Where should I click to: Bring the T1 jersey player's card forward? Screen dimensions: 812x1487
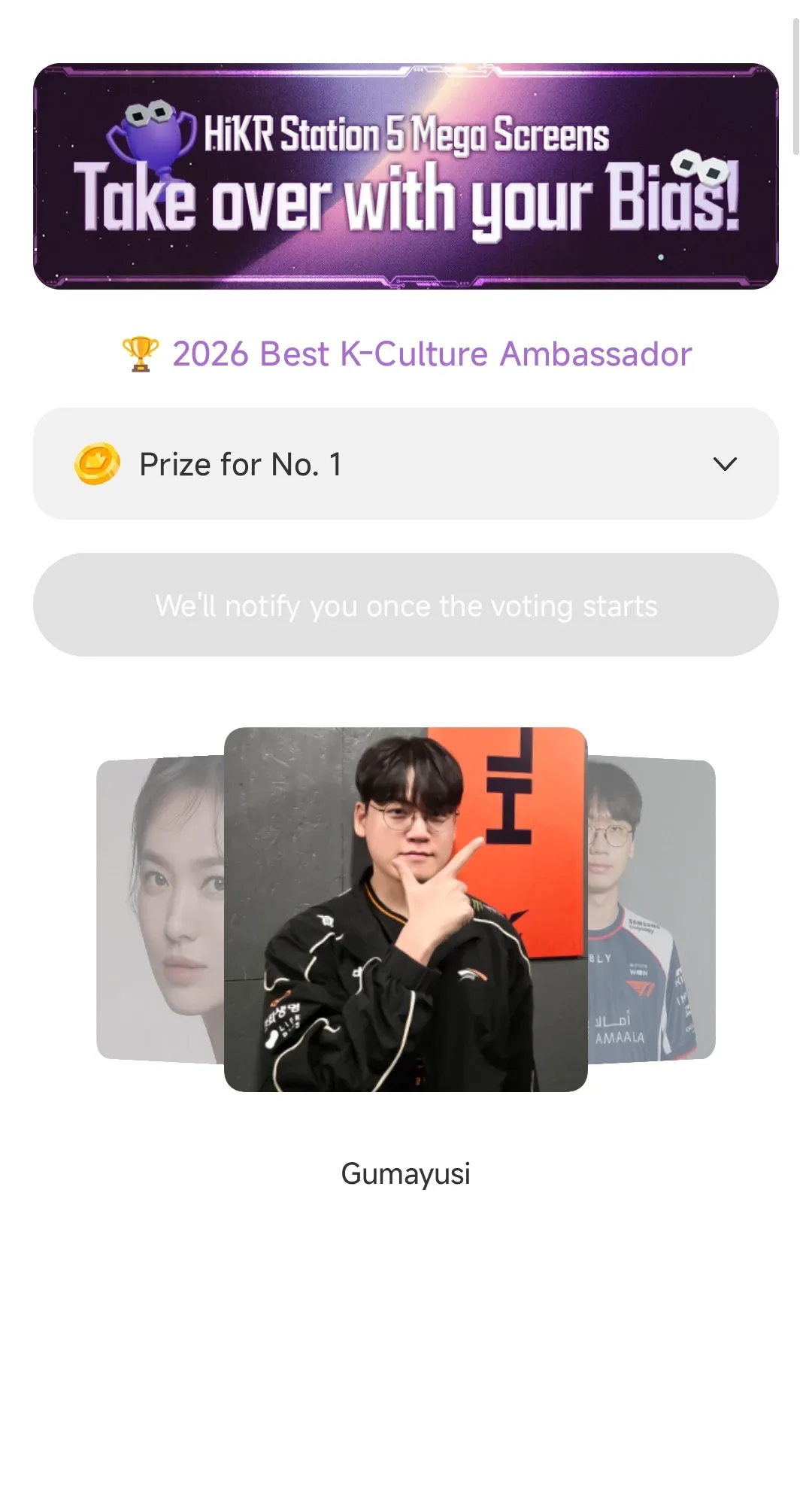(x=651, y=909)
